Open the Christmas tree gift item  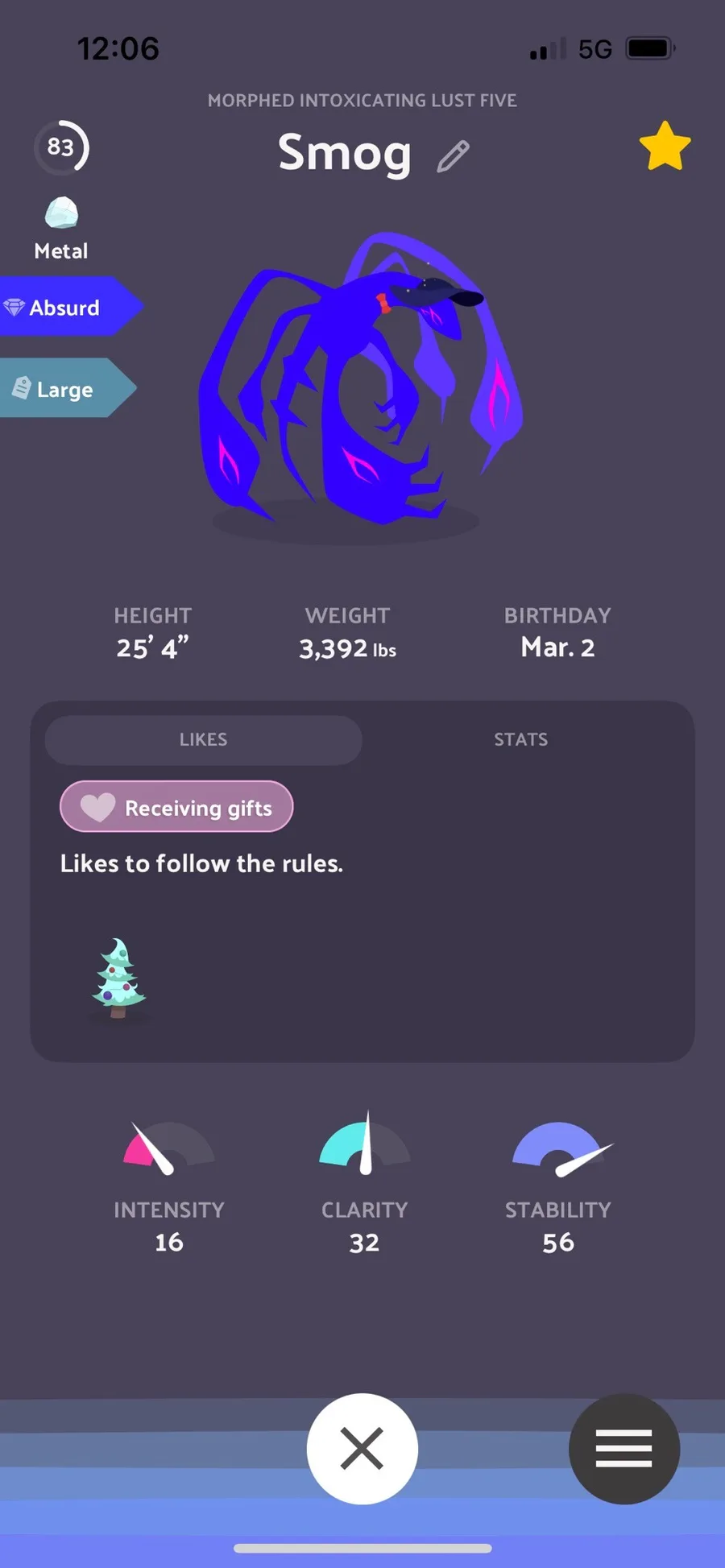[119, 978]
